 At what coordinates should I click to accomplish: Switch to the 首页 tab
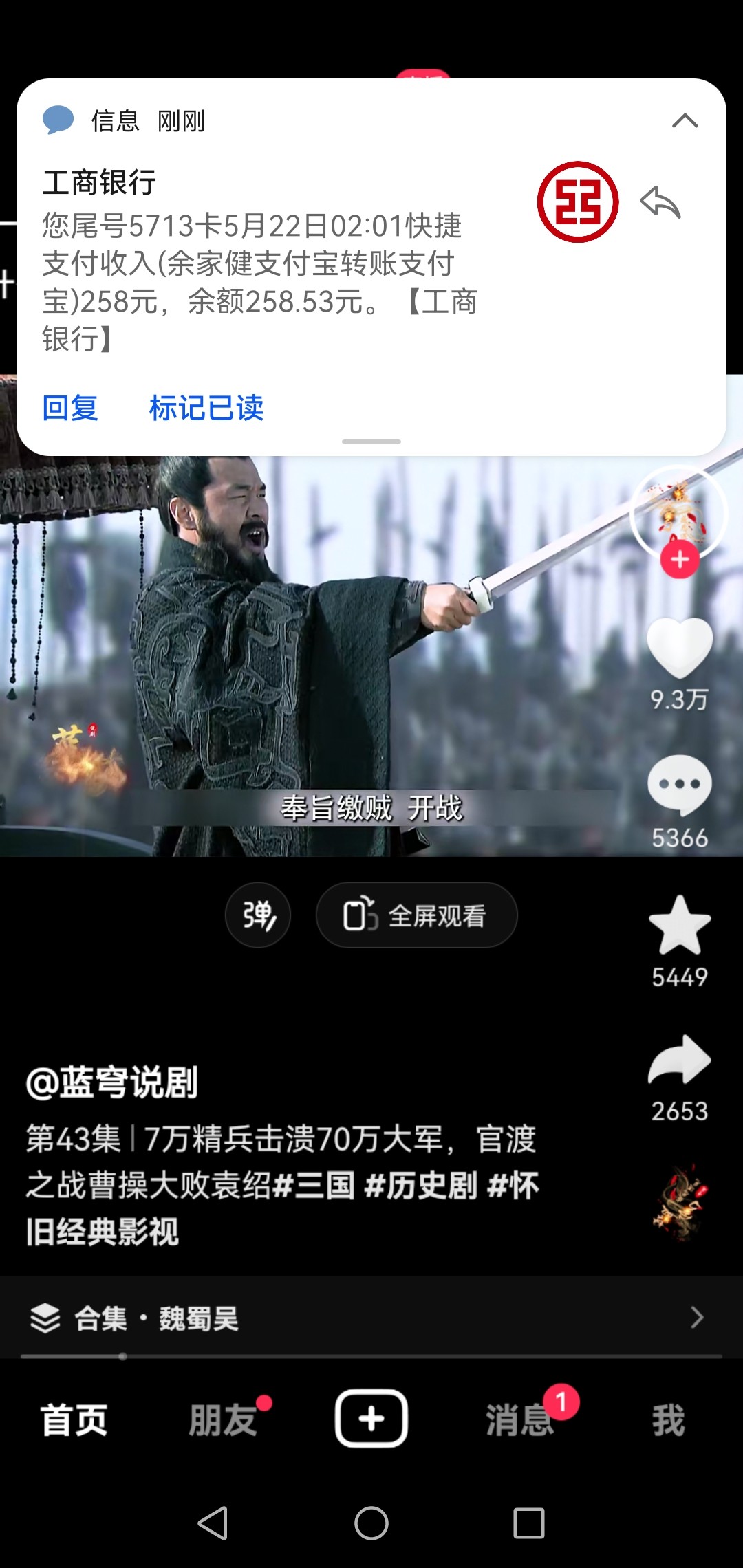pyautogui.click(x=74, y=1419)
